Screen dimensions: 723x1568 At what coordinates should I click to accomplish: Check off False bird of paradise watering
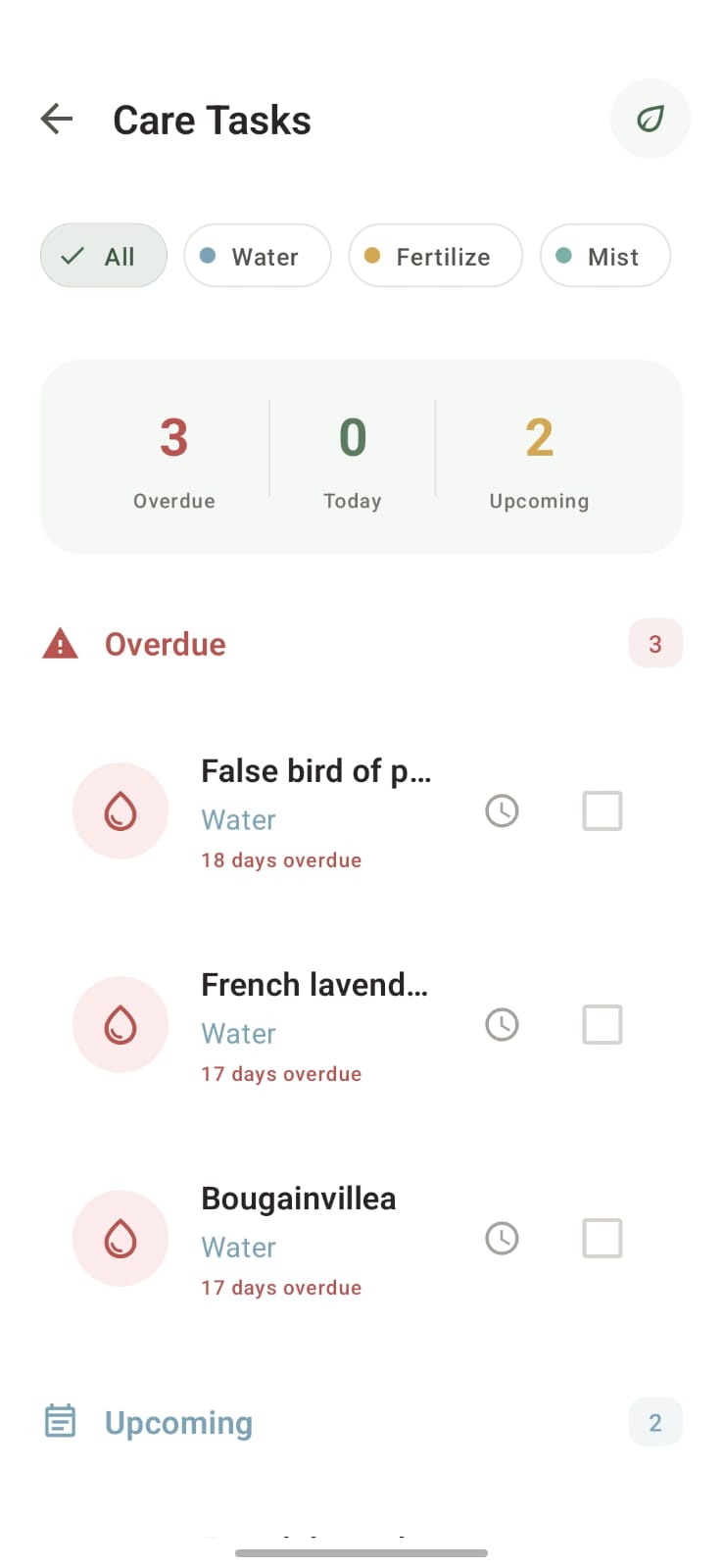point(602,811)
